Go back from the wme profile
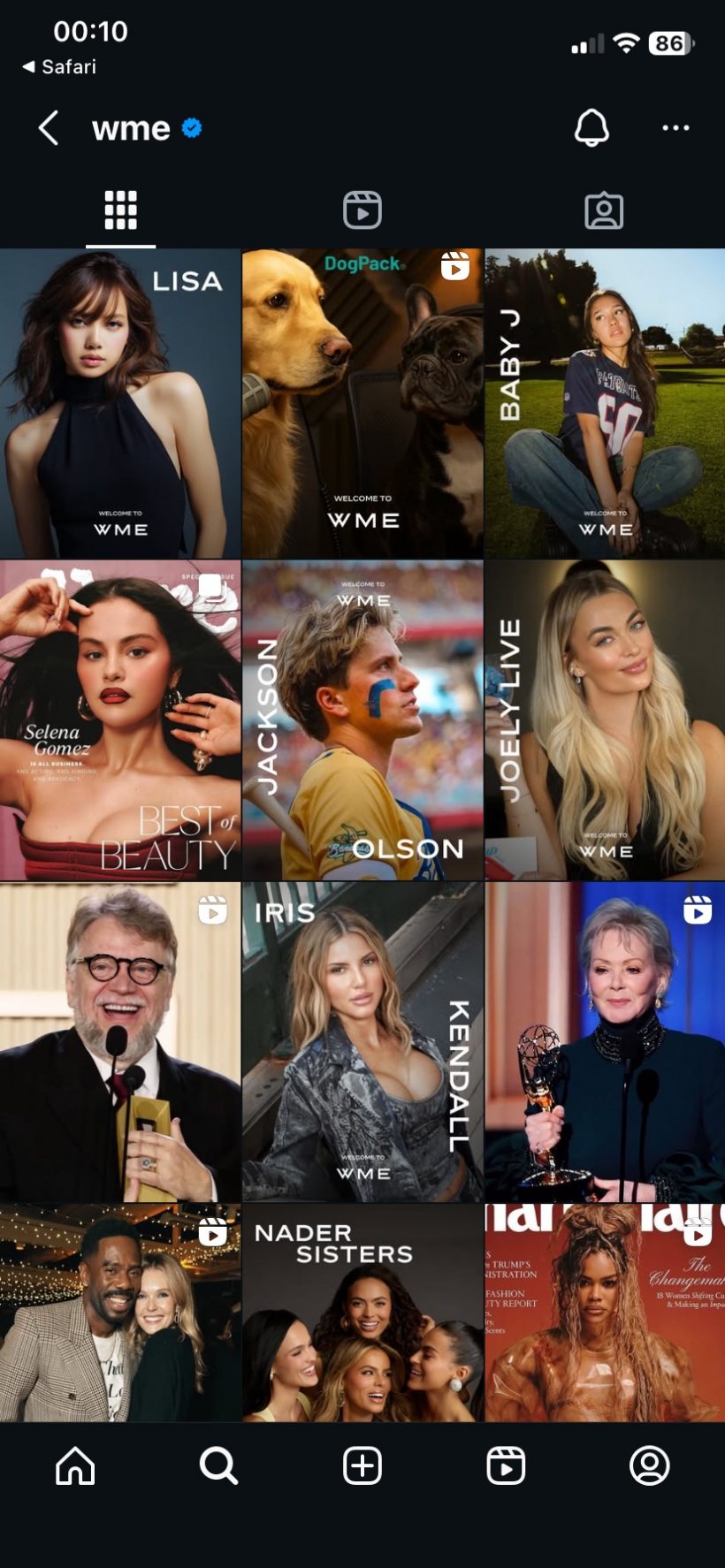The height and width of the screenshot is (1568, 725). (49, 128)
